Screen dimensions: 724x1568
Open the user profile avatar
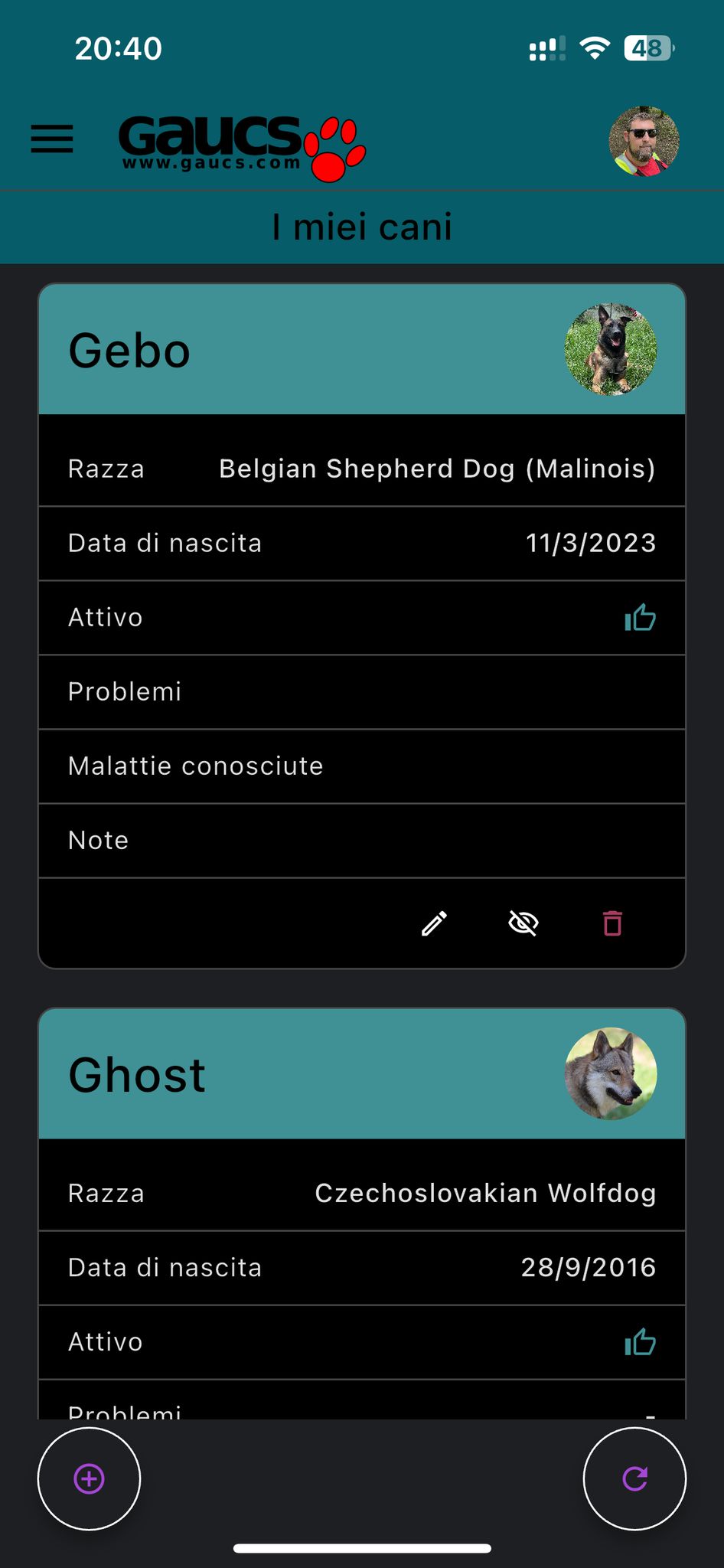coord(644,142)
